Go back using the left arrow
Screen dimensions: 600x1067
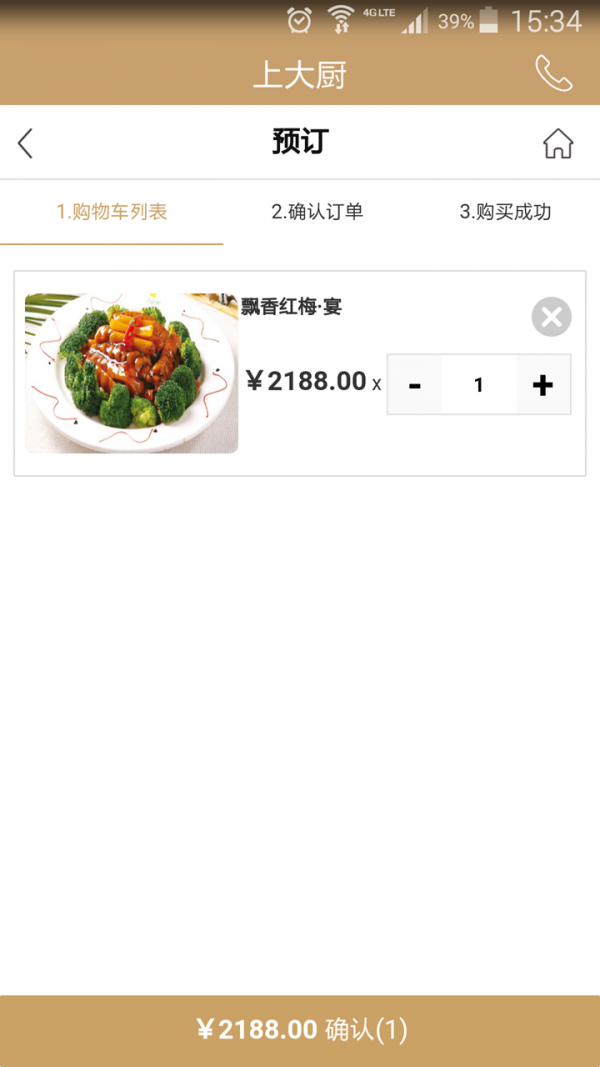(x=26, y=143)
